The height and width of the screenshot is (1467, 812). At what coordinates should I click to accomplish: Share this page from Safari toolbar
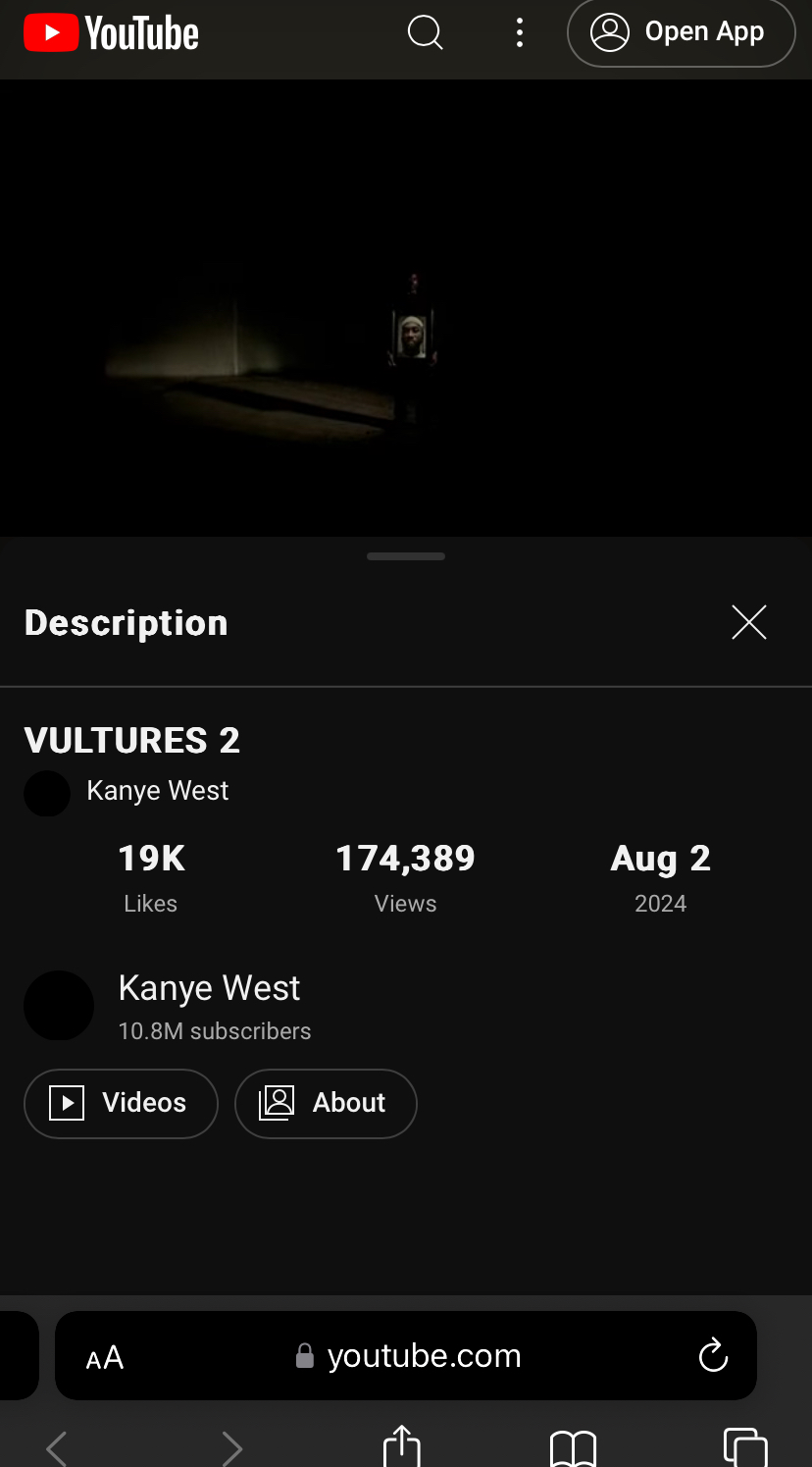pos(401,1446)
